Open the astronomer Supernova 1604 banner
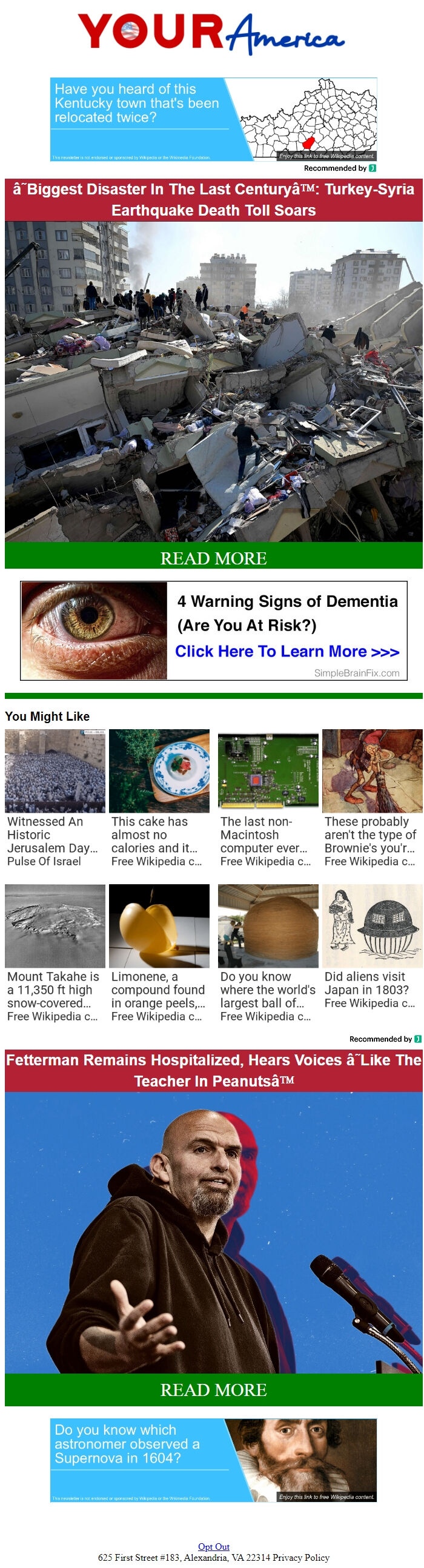The height and width of the screenshot is (1568, 424). [x=213, y=1460]
